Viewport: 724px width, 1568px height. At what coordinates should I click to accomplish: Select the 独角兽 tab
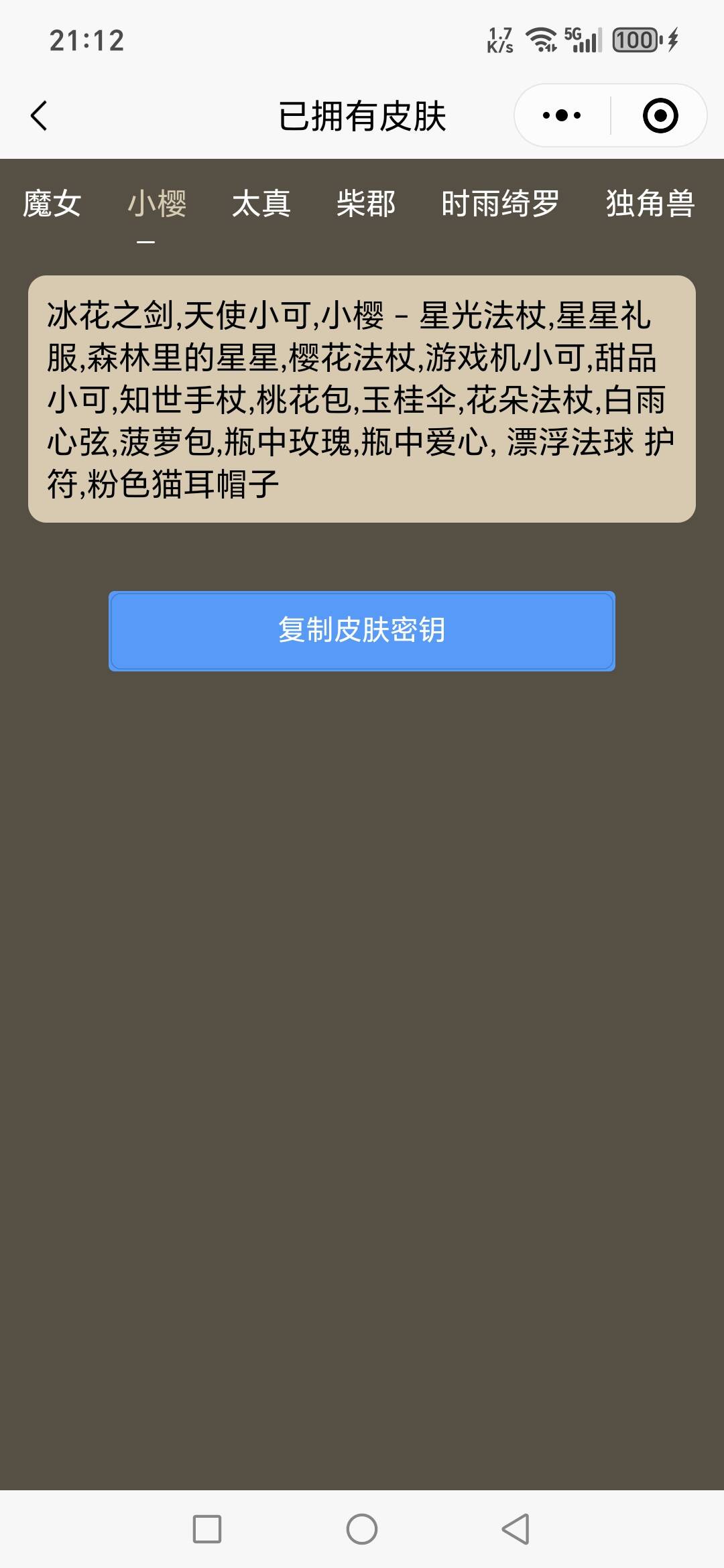(650, 204)
